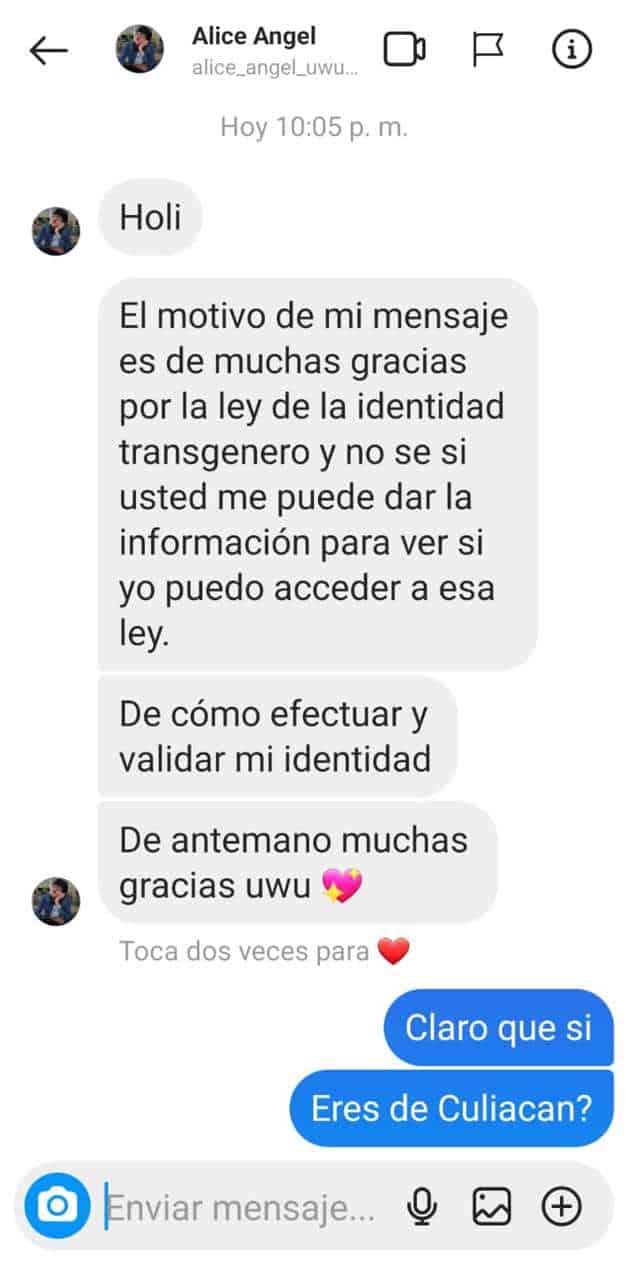Open the camera to send a photo

57,1207
